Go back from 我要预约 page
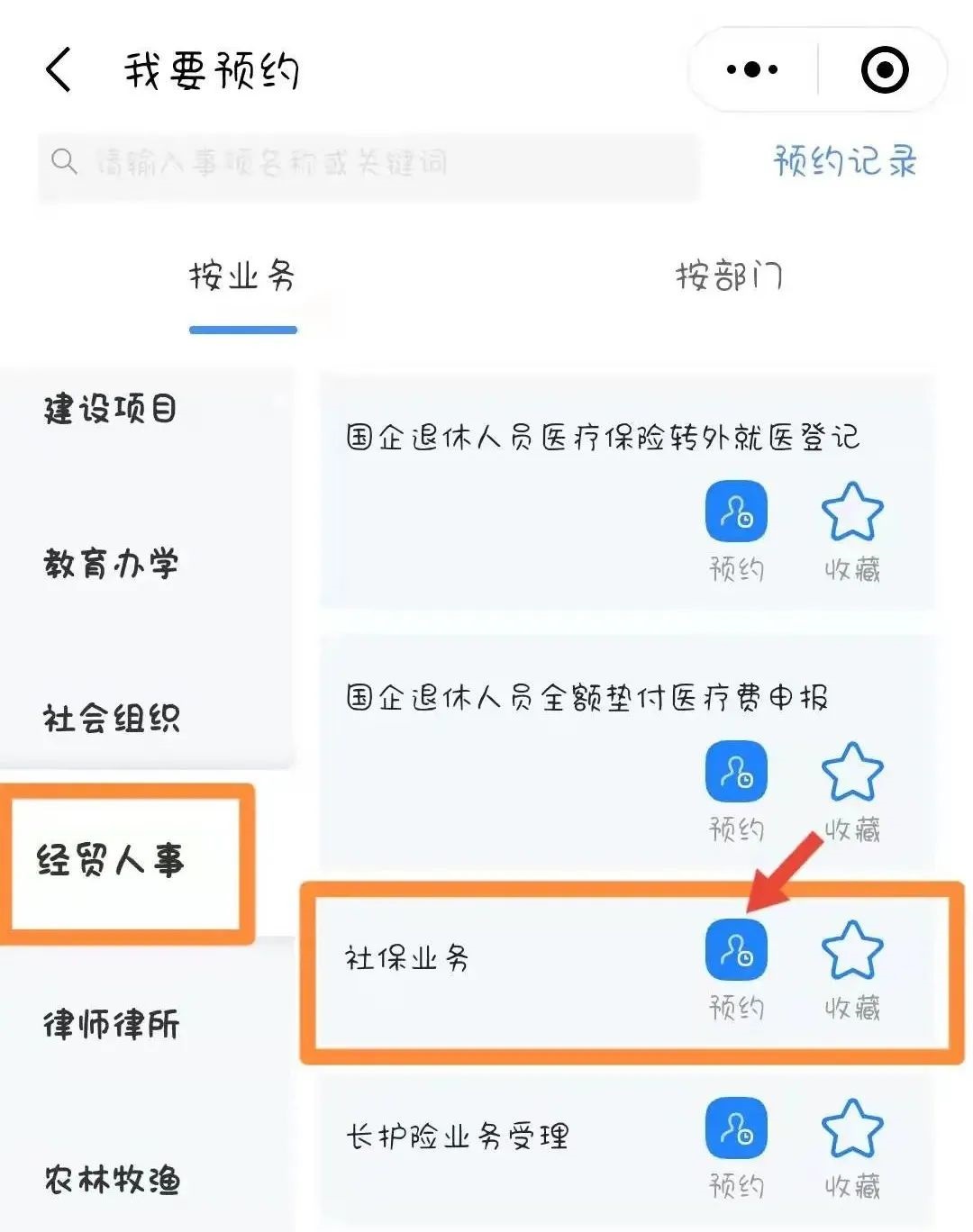This screenshot has width=973, height=1232. 59,70
